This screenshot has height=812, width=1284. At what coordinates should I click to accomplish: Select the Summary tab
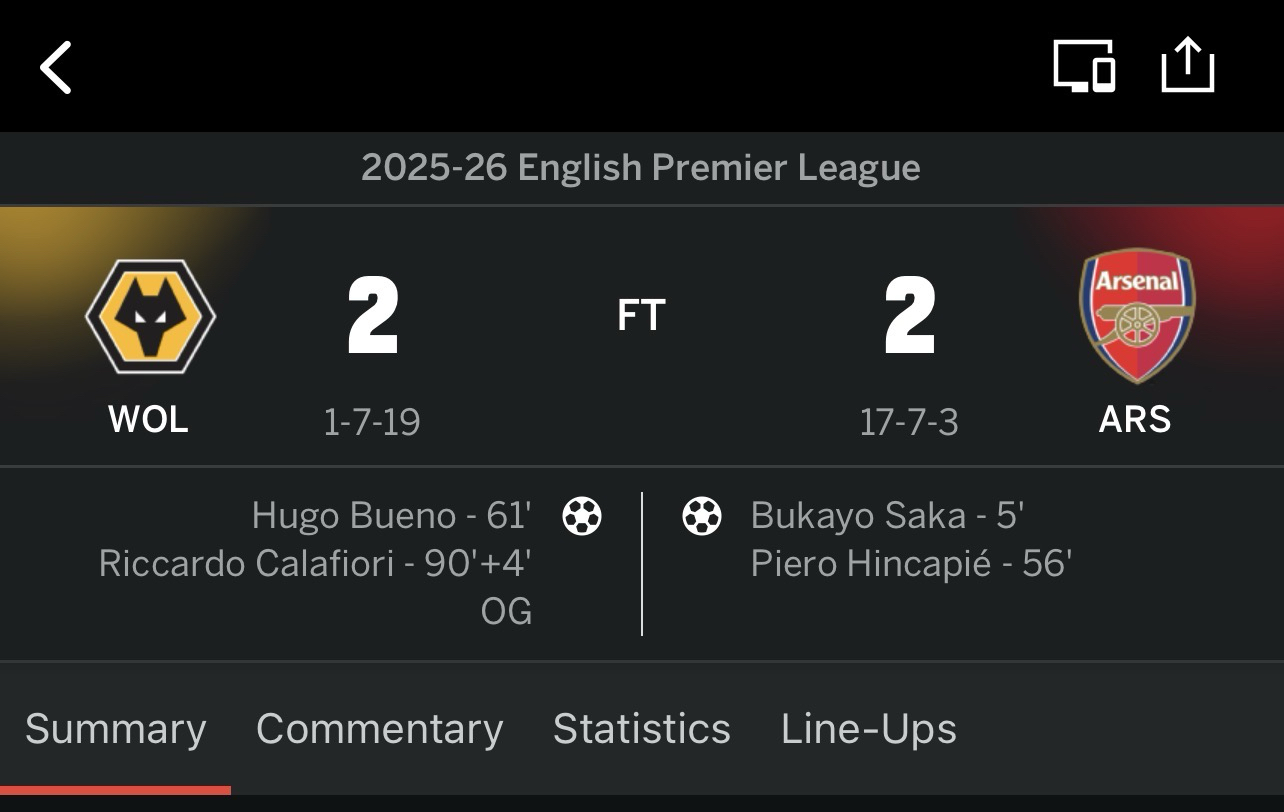click(x=116, y=729)
